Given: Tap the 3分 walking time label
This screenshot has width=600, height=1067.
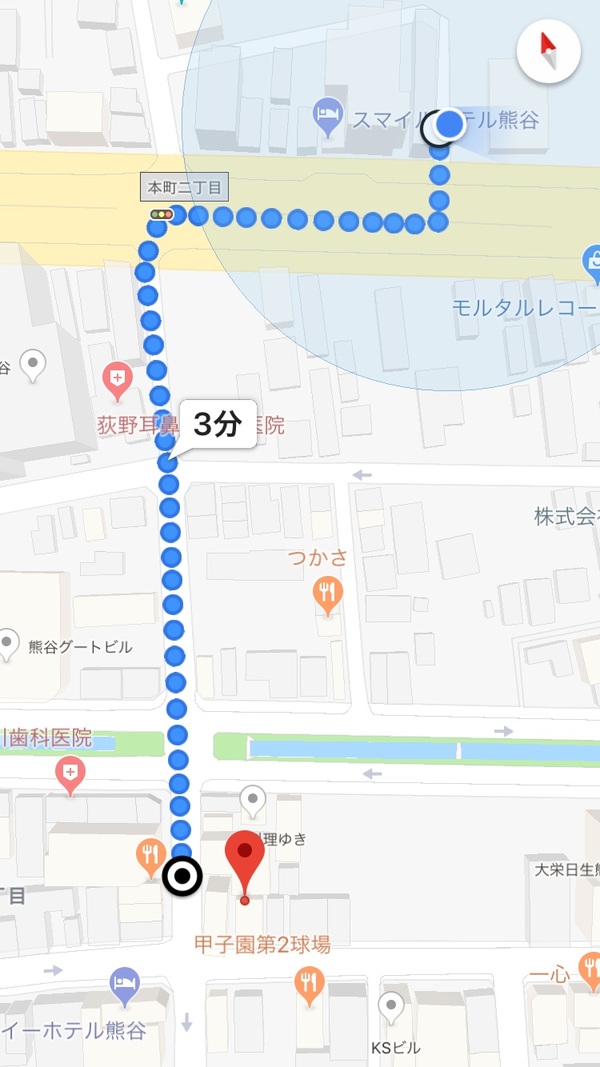Looking at the screenshot, I should coord(216,425).
